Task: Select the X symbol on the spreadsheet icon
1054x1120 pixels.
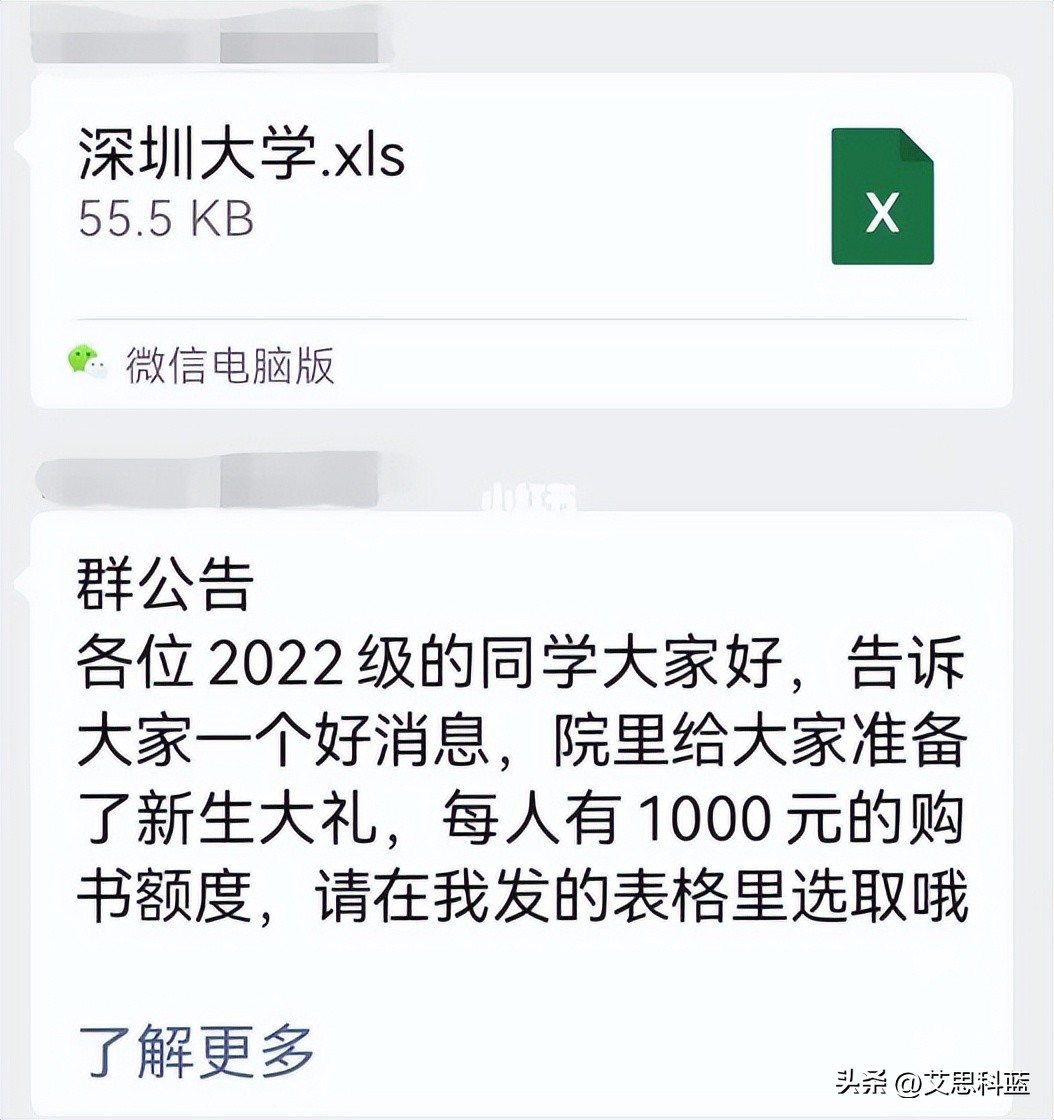Action: click(881, 213)
